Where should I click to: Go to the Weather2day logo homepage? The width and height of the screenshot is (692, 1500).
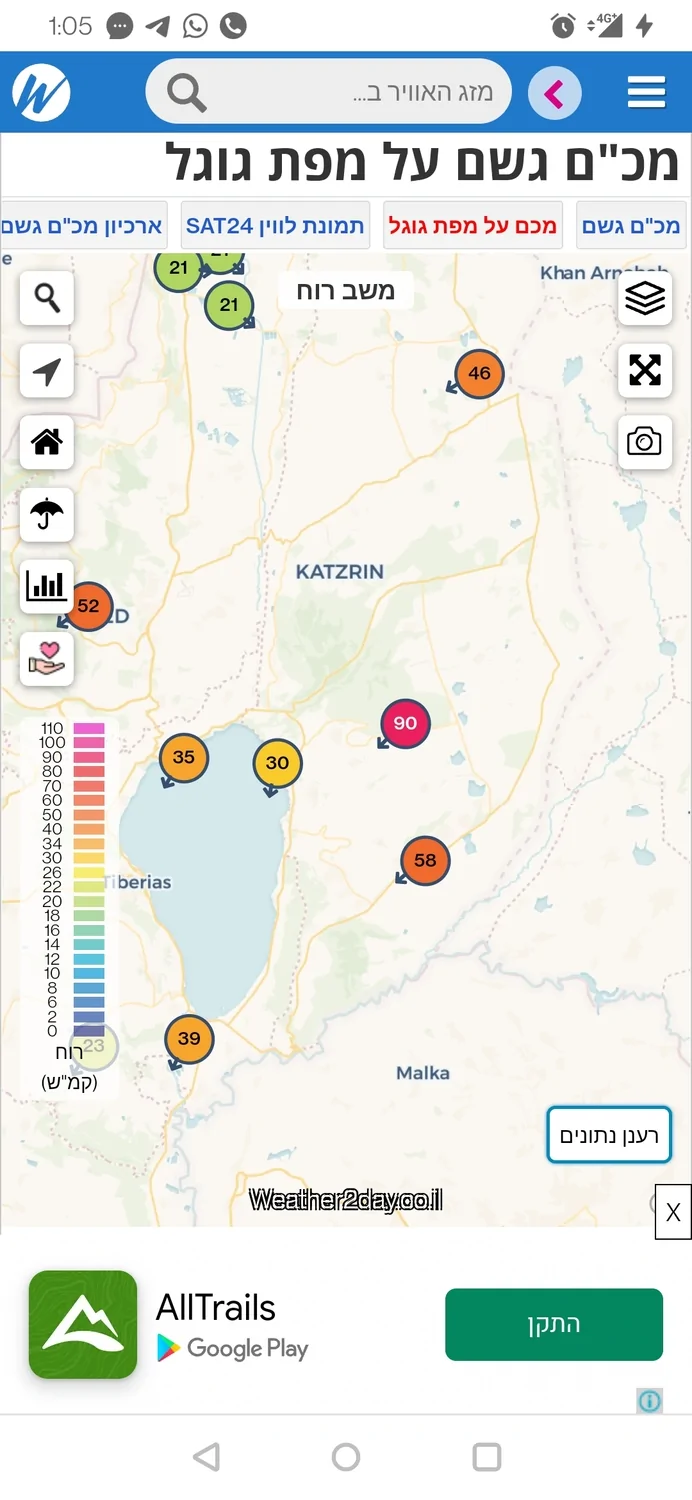pyautogui.click(x=41, y=93)
